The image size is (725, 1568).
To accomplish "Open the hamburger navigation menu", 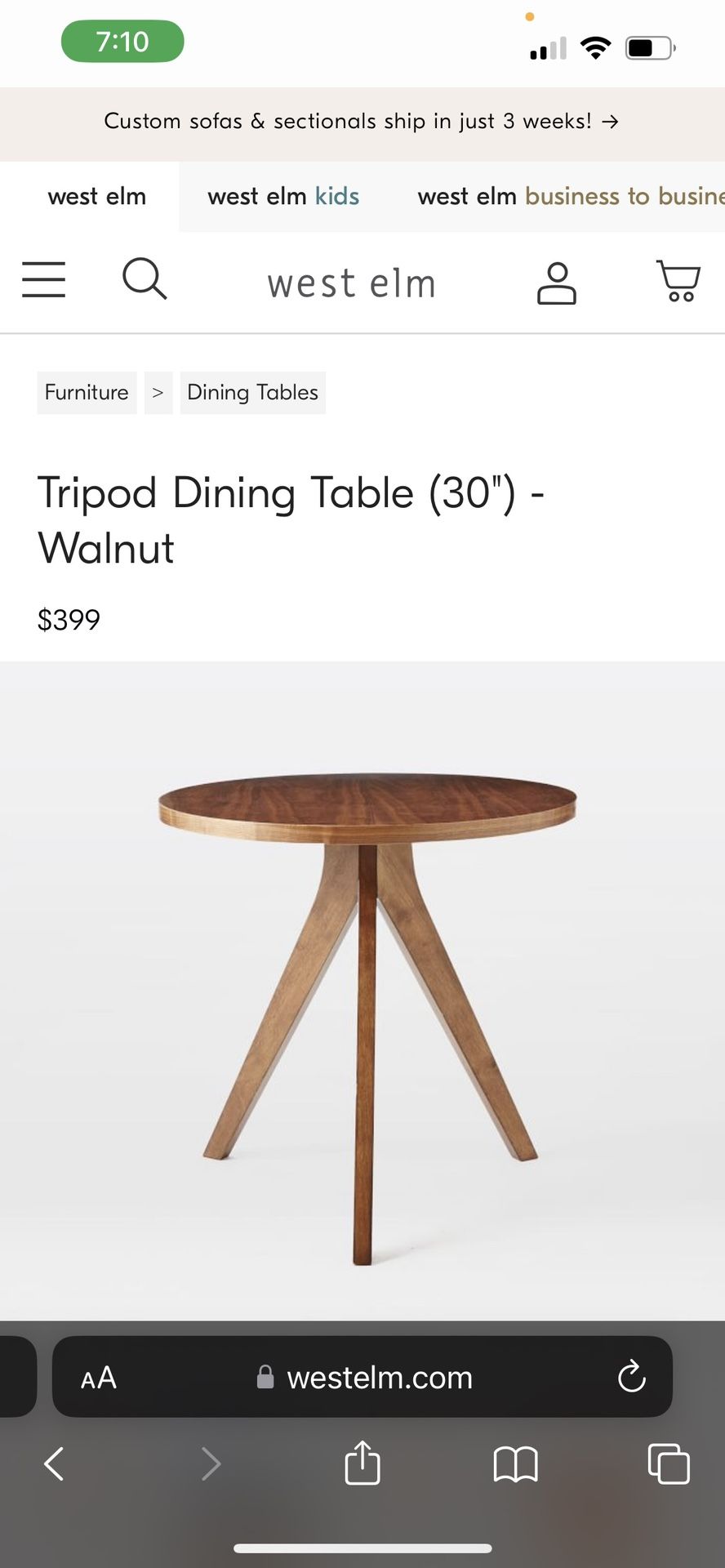I will pos(43,279).
